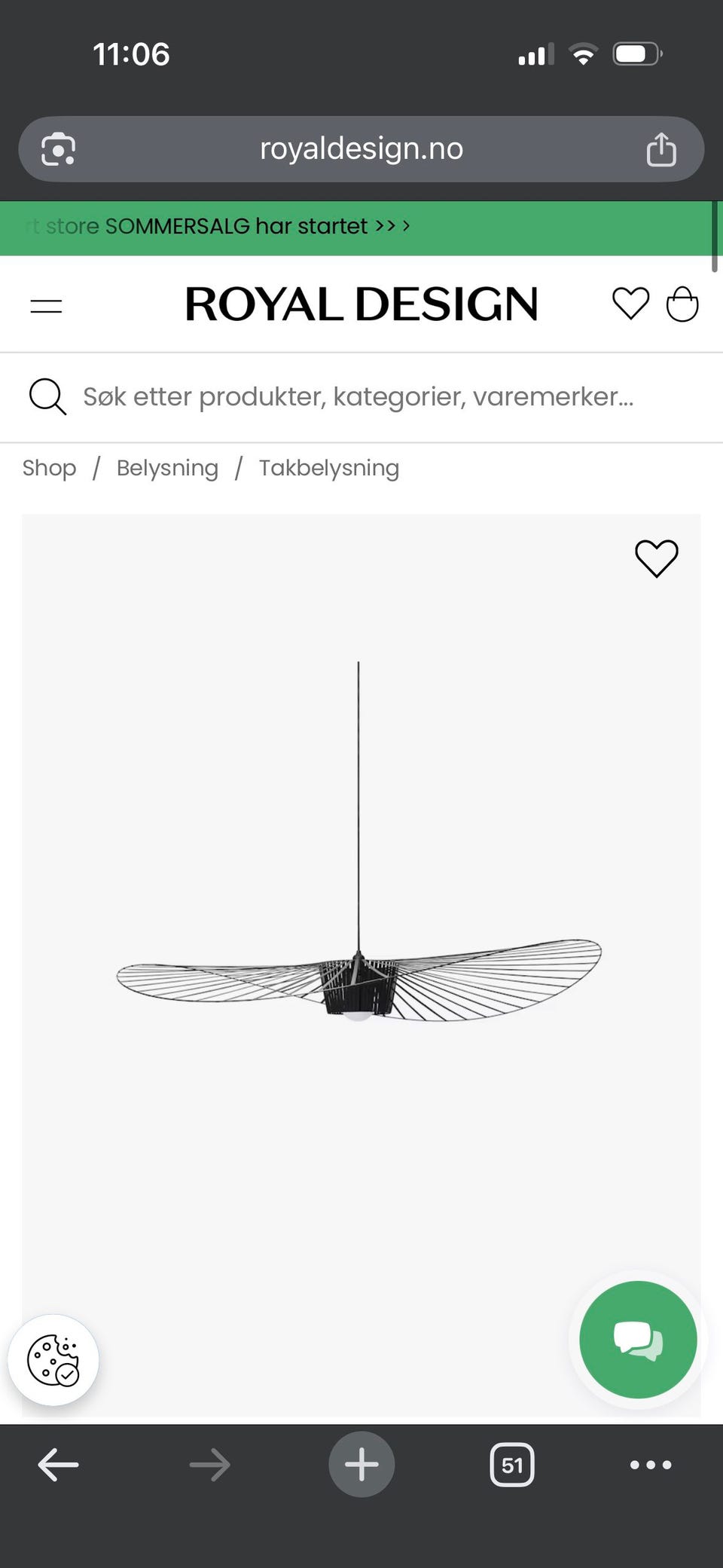723x1568 pixels.
Task: Open the hamburger menu
Action: coord(46,306)
